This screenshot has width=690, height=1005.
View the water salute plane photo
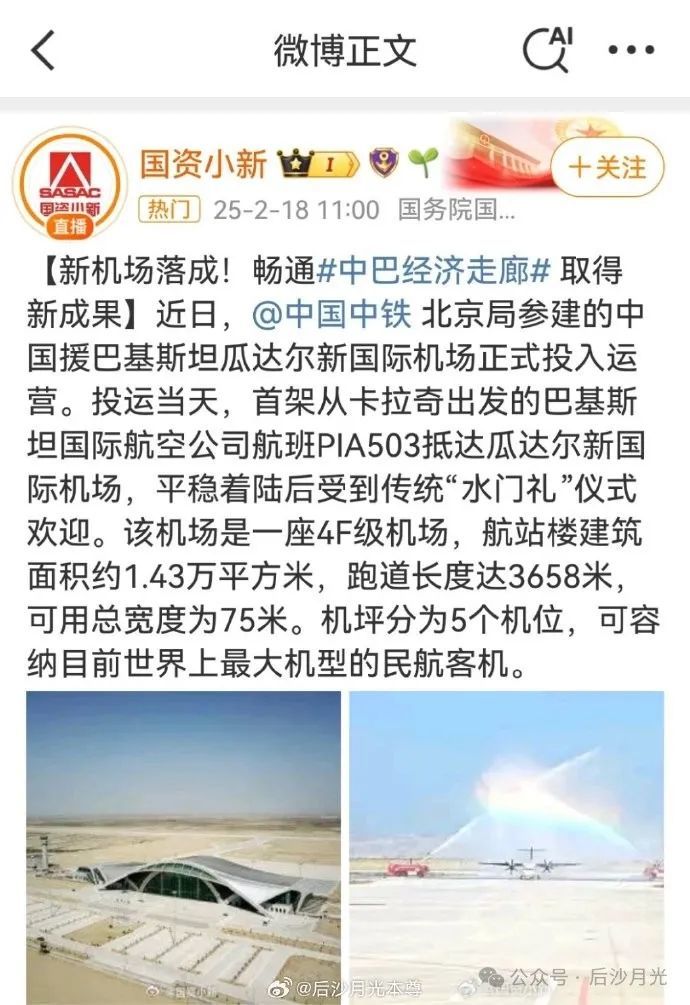(x=506, y=846)
